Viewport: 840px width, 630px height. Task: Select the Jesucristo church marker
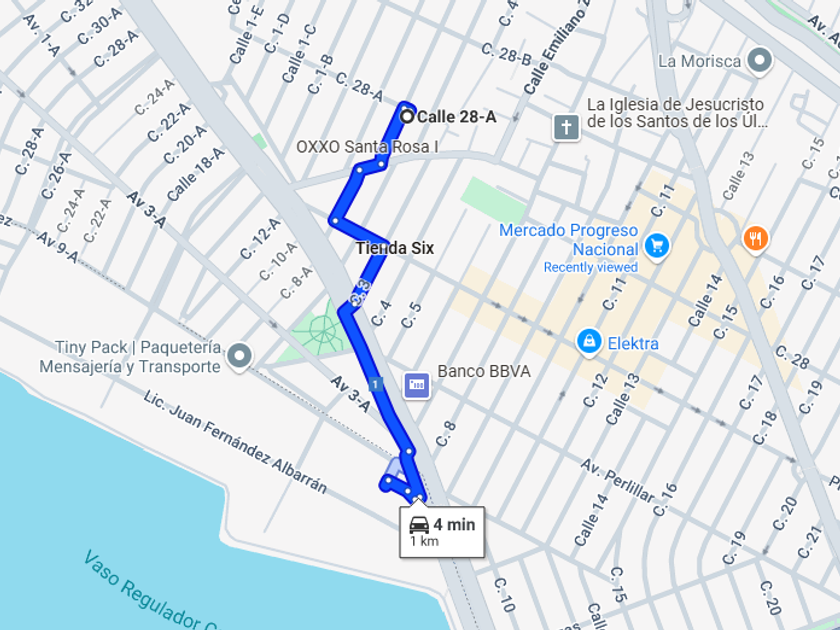(x=566, y=128)
